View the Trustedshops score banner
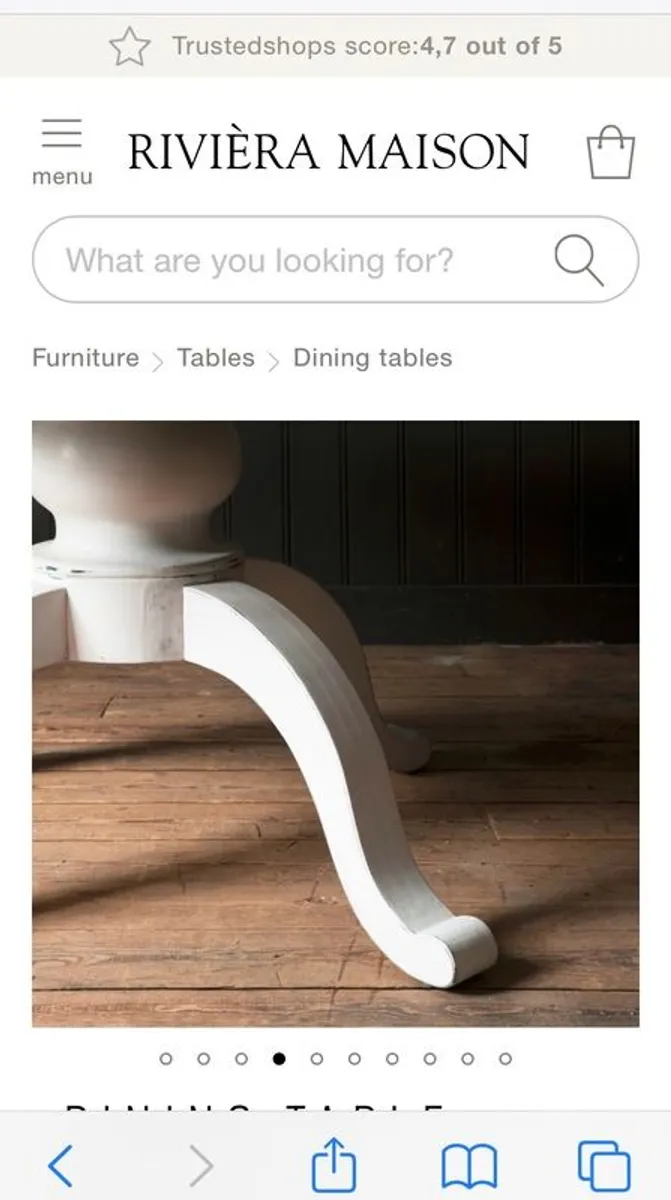 [335, 46]
